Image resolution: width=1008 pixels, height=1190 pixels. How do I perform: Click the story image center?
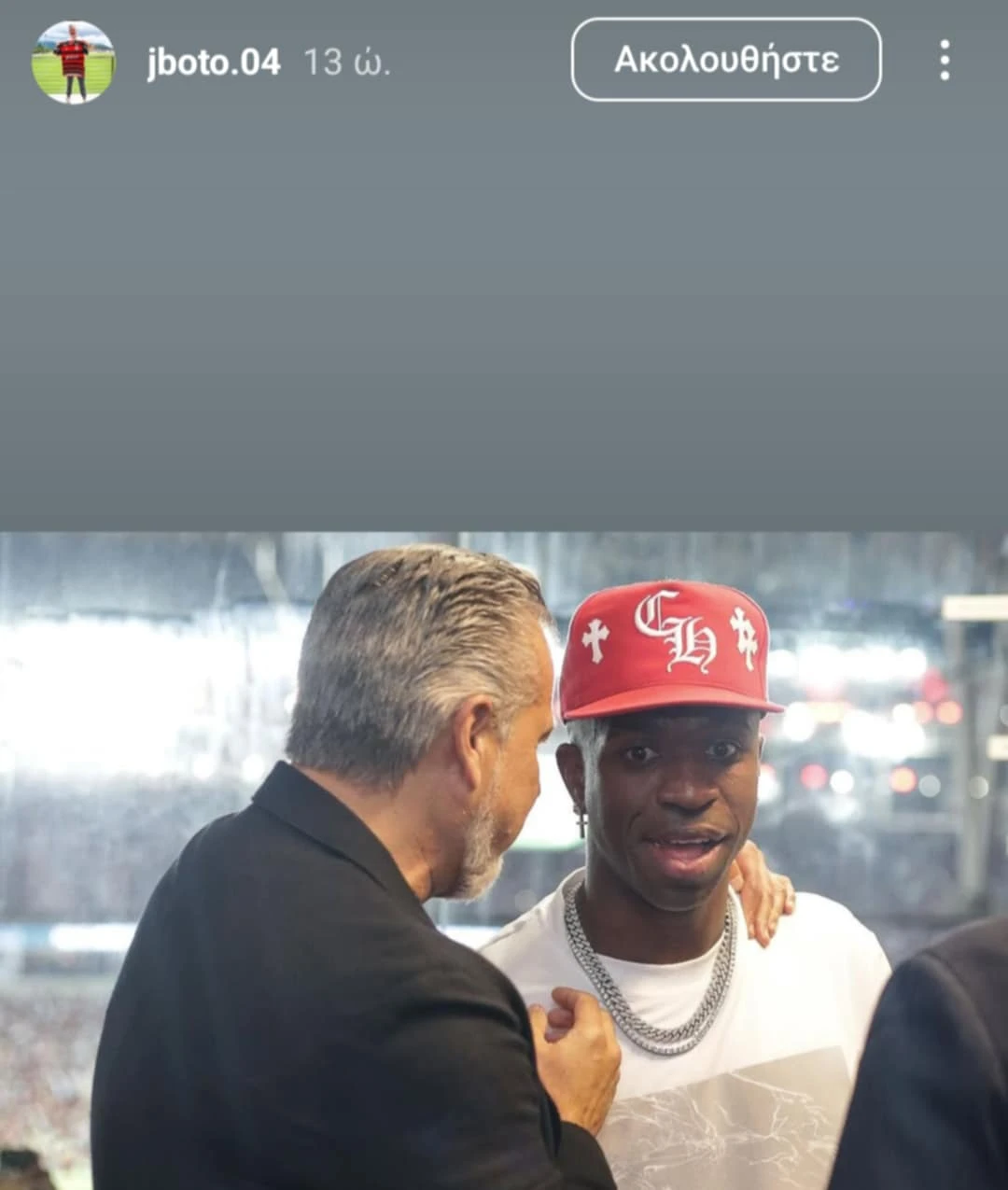(504, 859)
